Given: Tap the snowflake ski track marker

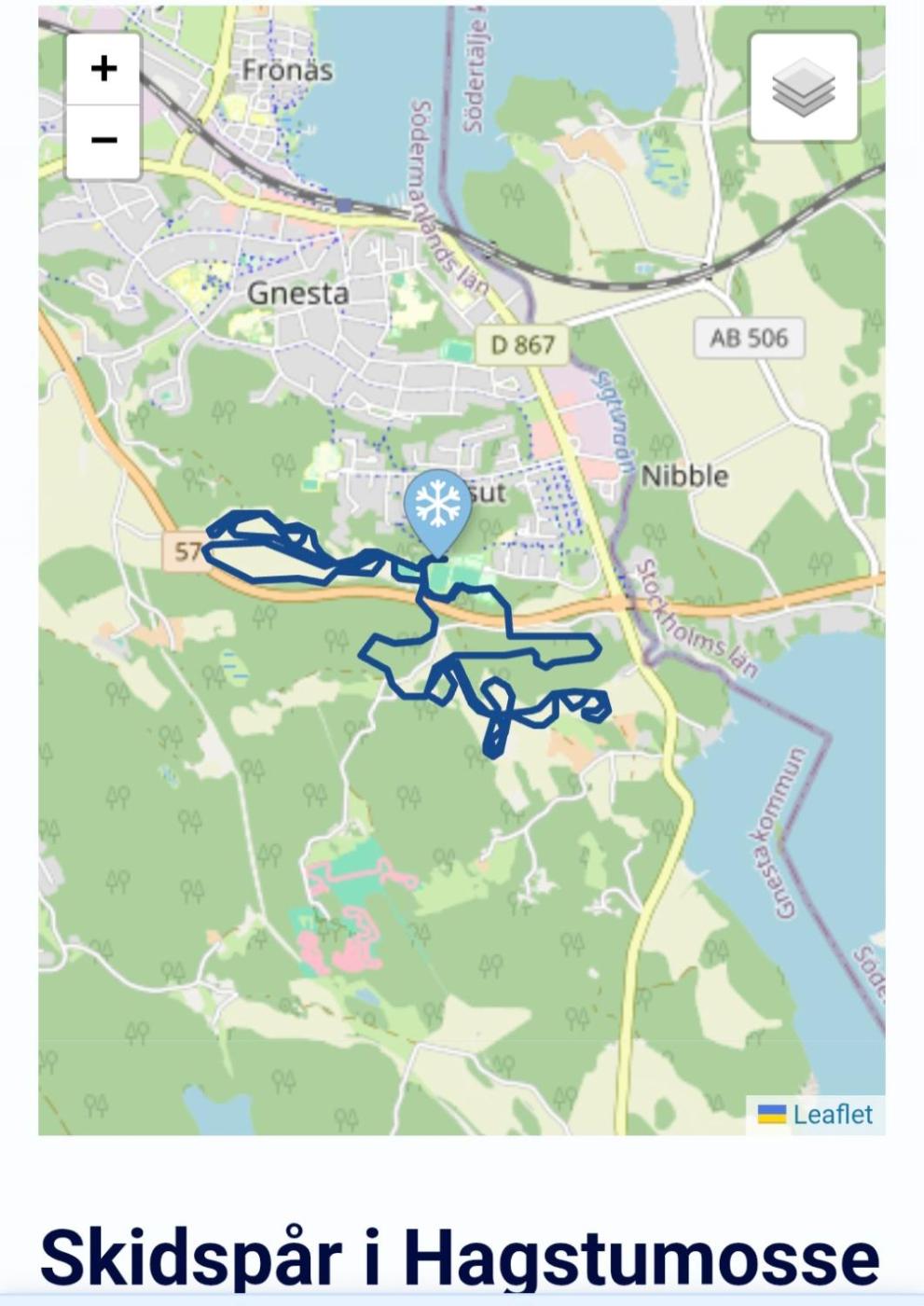Looking at the screenshot, I should tap(437, 508).
